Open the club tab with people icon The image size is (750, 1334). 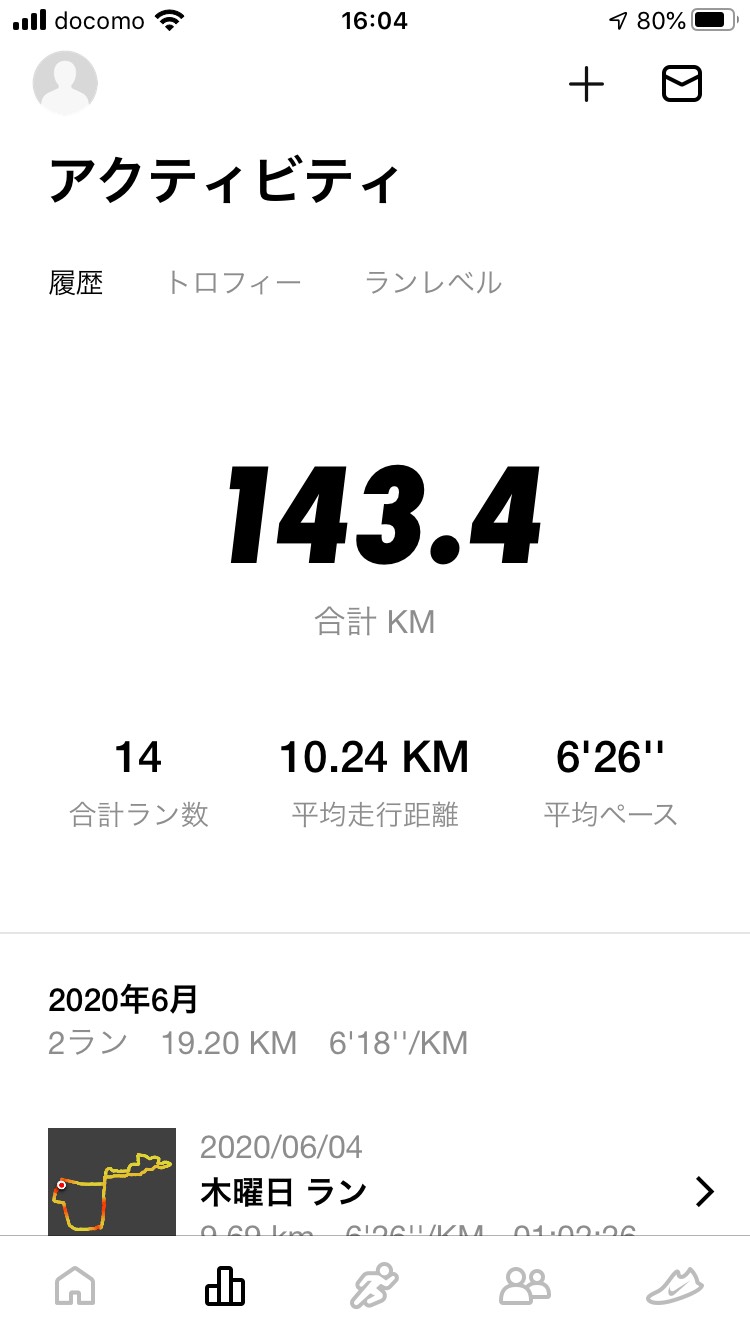click(525, 1286)
